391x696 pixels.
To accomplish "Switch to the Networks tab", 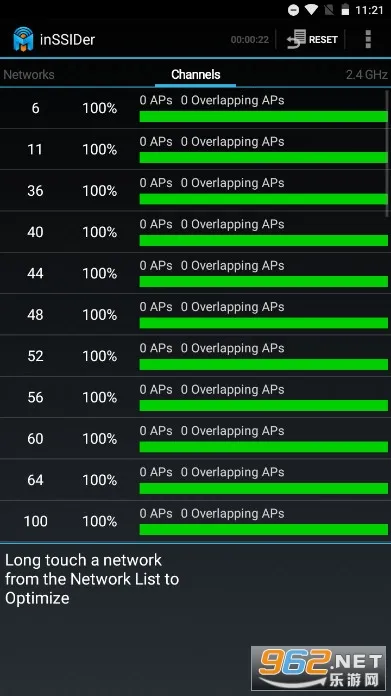I will point(29,75).
